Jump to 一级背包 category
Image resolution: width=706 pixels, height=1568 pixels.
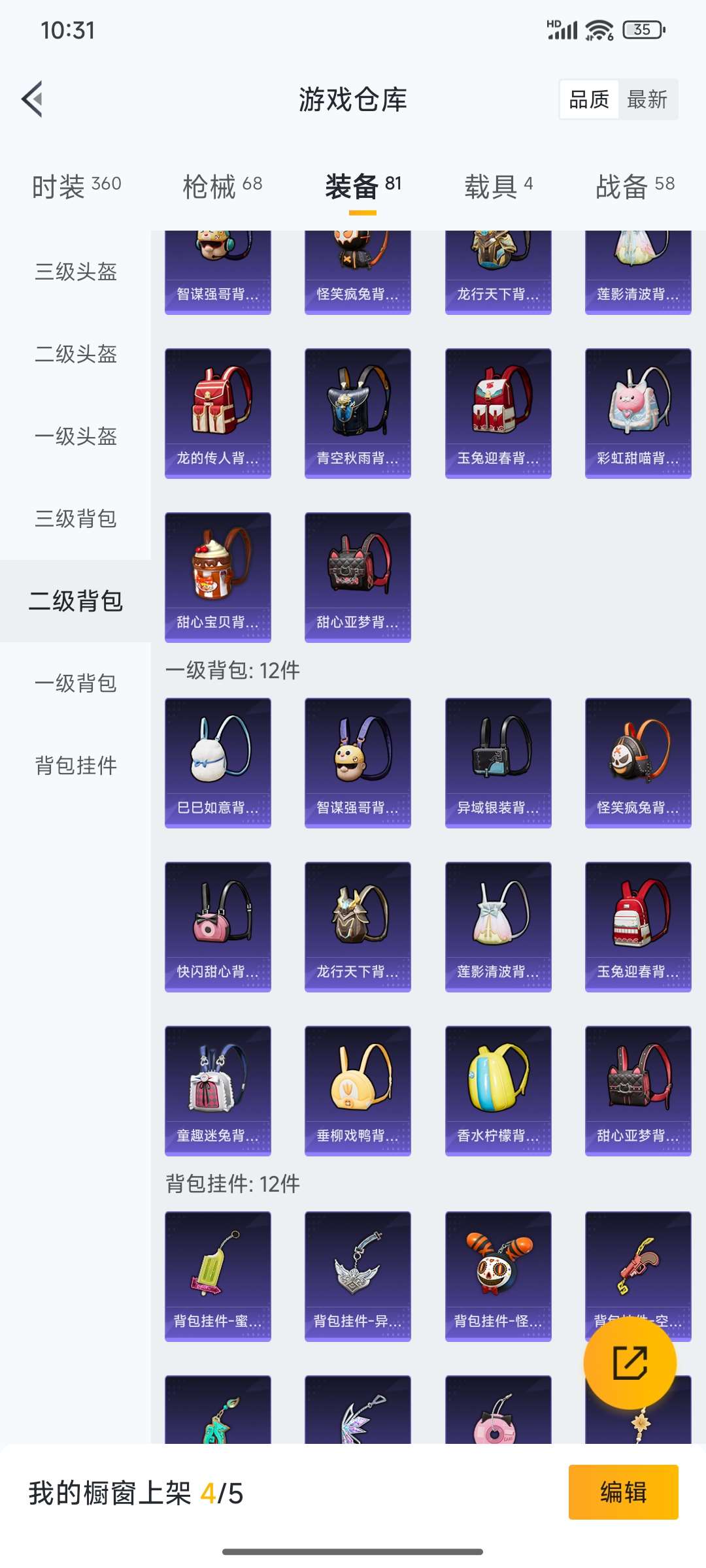76,683
